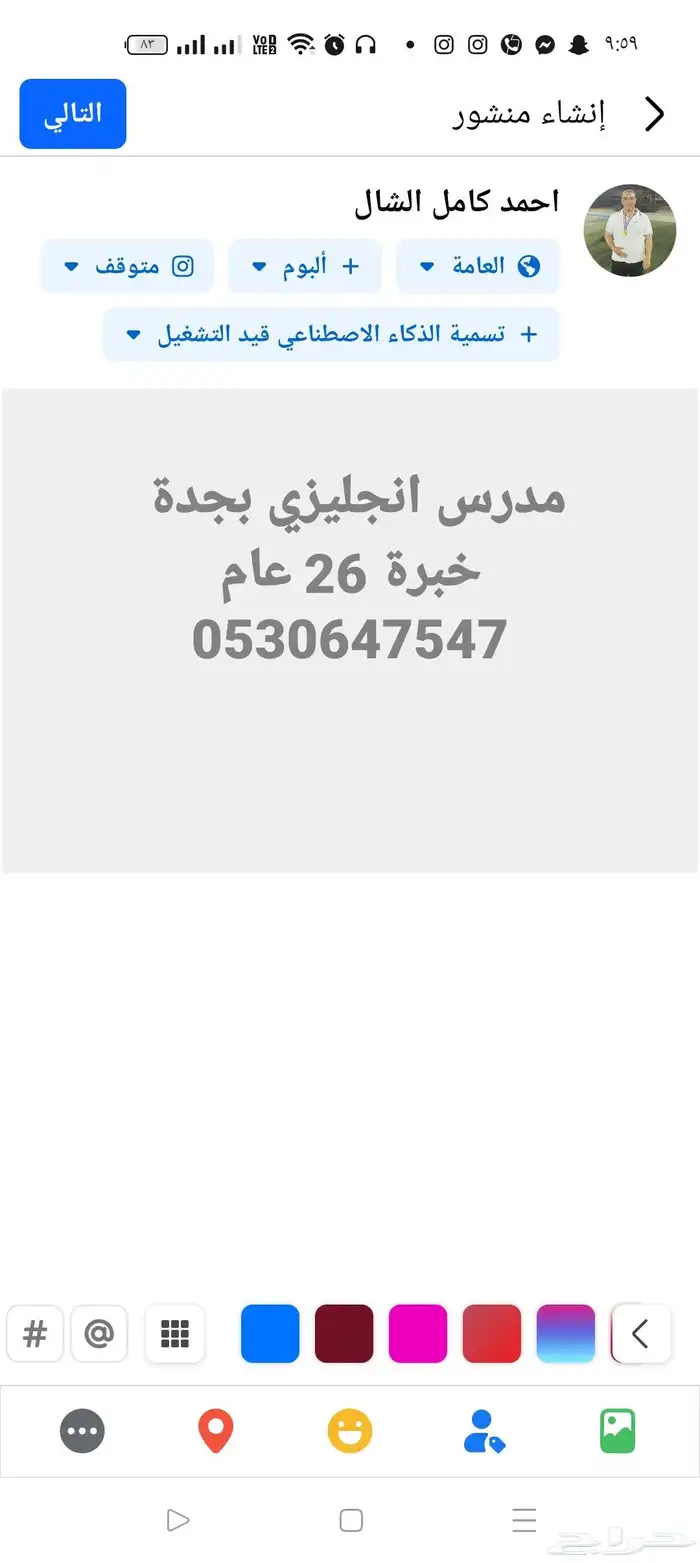Tap the التالي (Next) button
This screenshot has height=1563, width=700.
coord(73,114)
